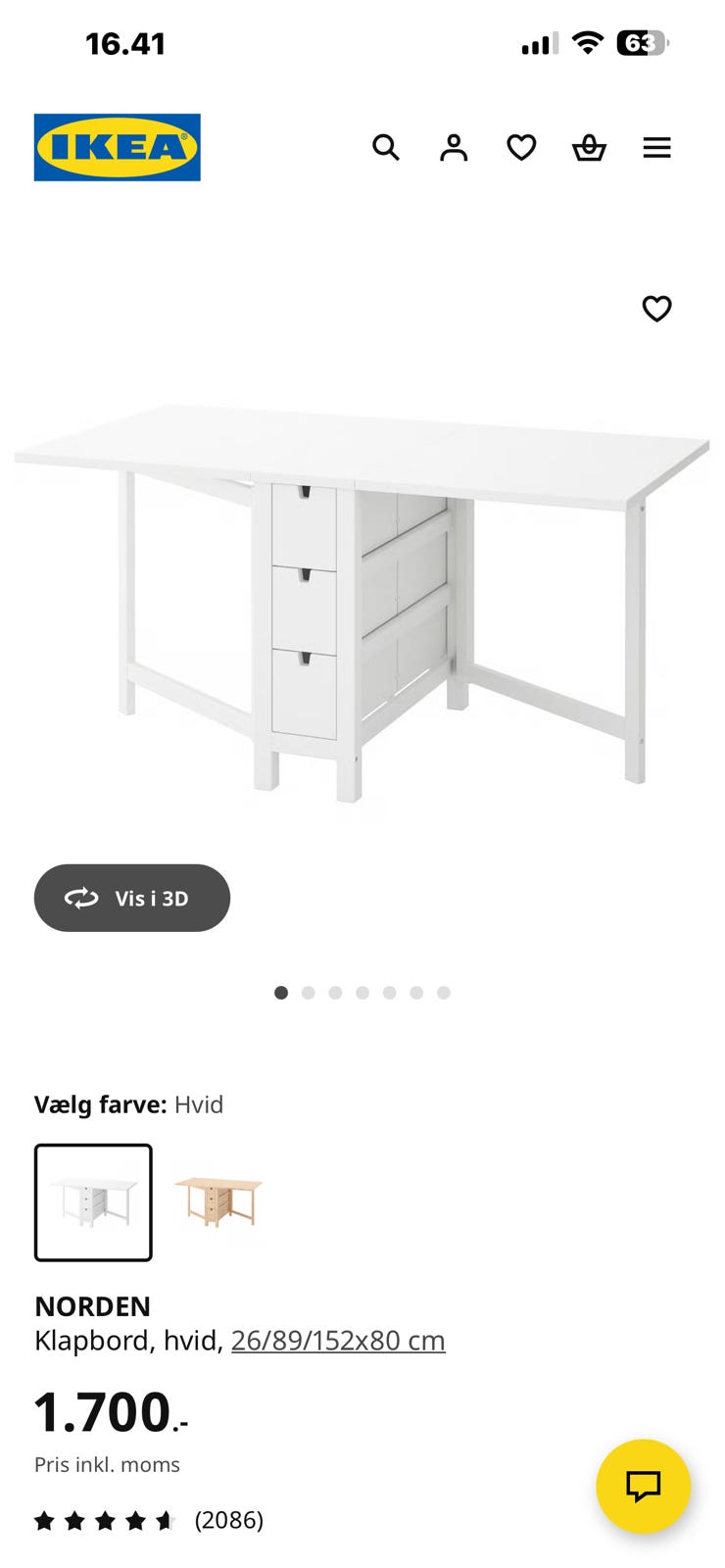725x1568 pixels.
Task: Open the chat bubble icon
Action: (644, 1487)
